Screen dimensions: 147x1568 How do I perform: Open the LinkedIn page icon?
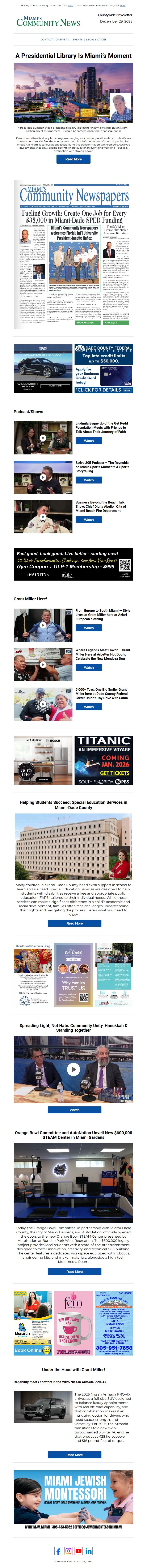coord(89,1547)
